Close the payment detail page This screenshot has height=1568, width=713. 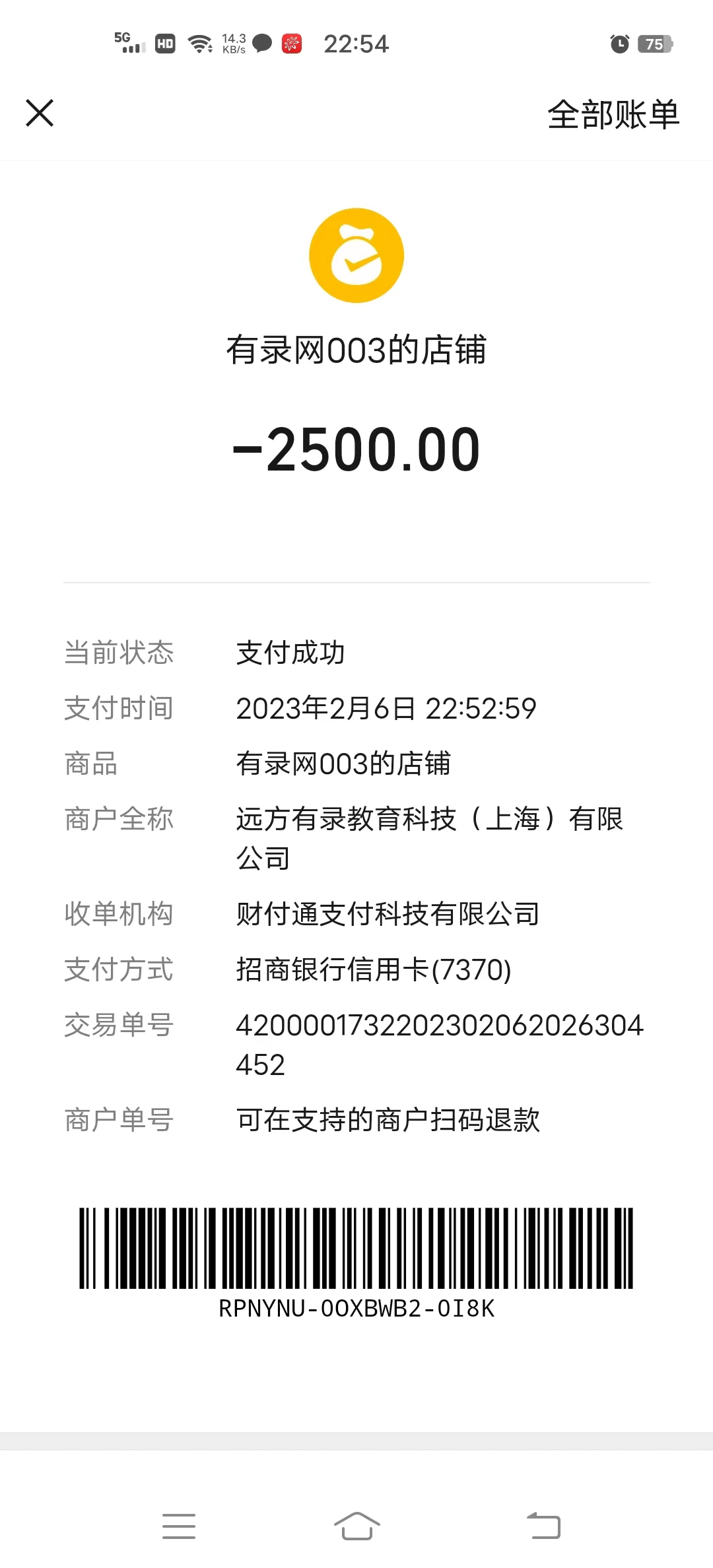[x=40, y=113]
